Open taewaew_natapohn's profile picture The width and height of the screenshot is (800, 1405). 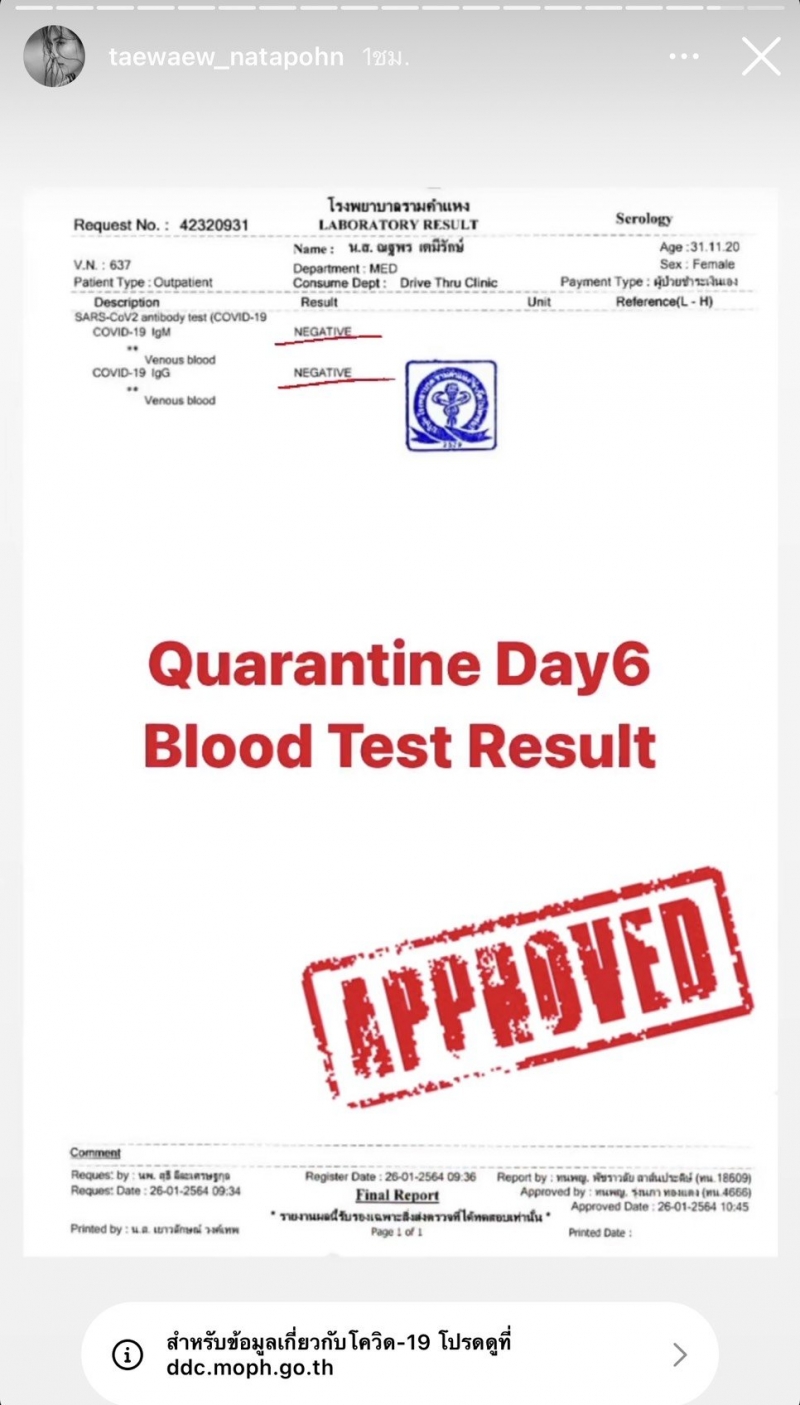click(54, 56)
